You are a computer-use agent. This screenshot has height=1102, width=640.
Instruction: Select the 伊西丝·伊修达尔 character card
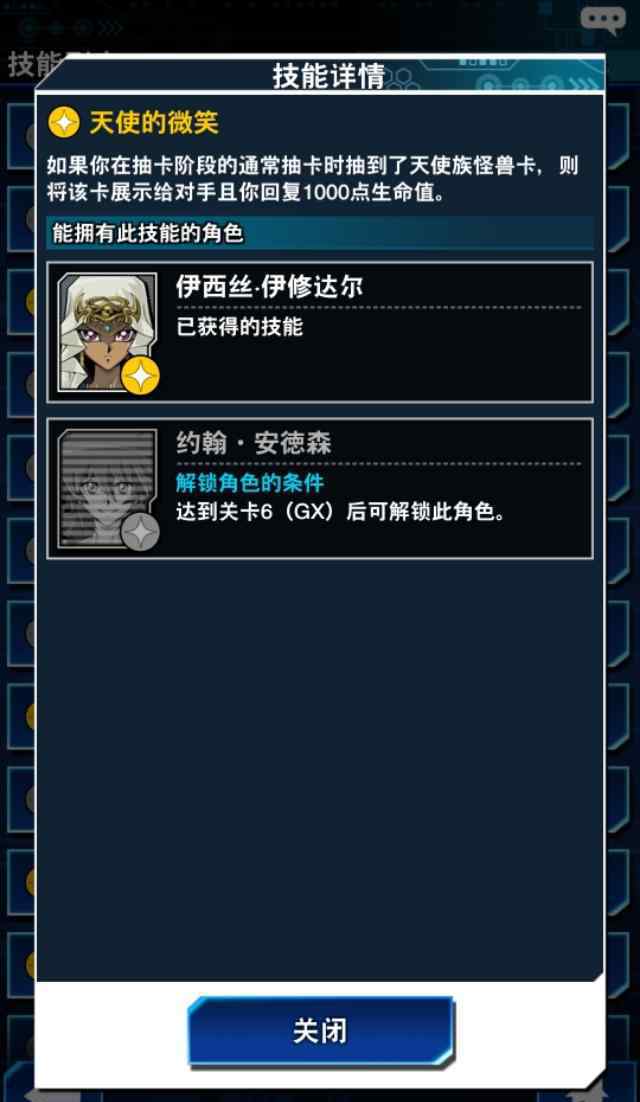(x=320, y=332)
